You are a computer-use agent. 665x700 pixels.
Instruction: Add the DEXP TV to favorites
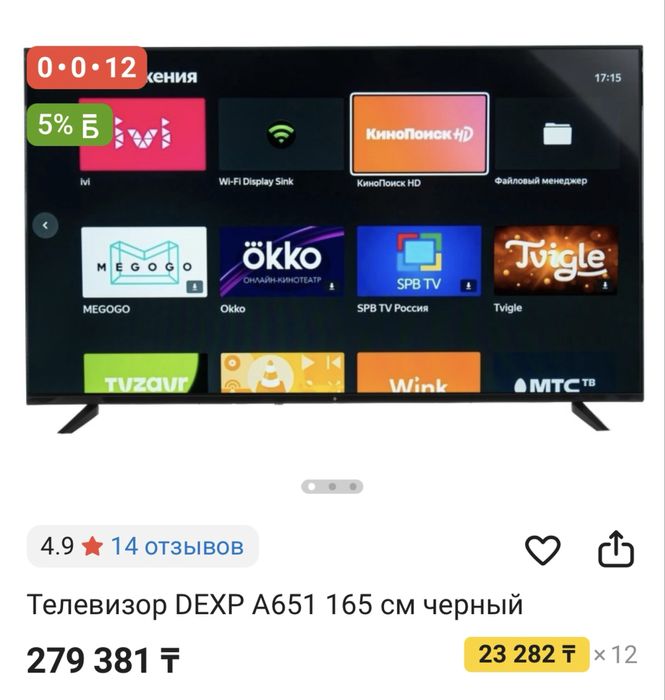[543, 550]
